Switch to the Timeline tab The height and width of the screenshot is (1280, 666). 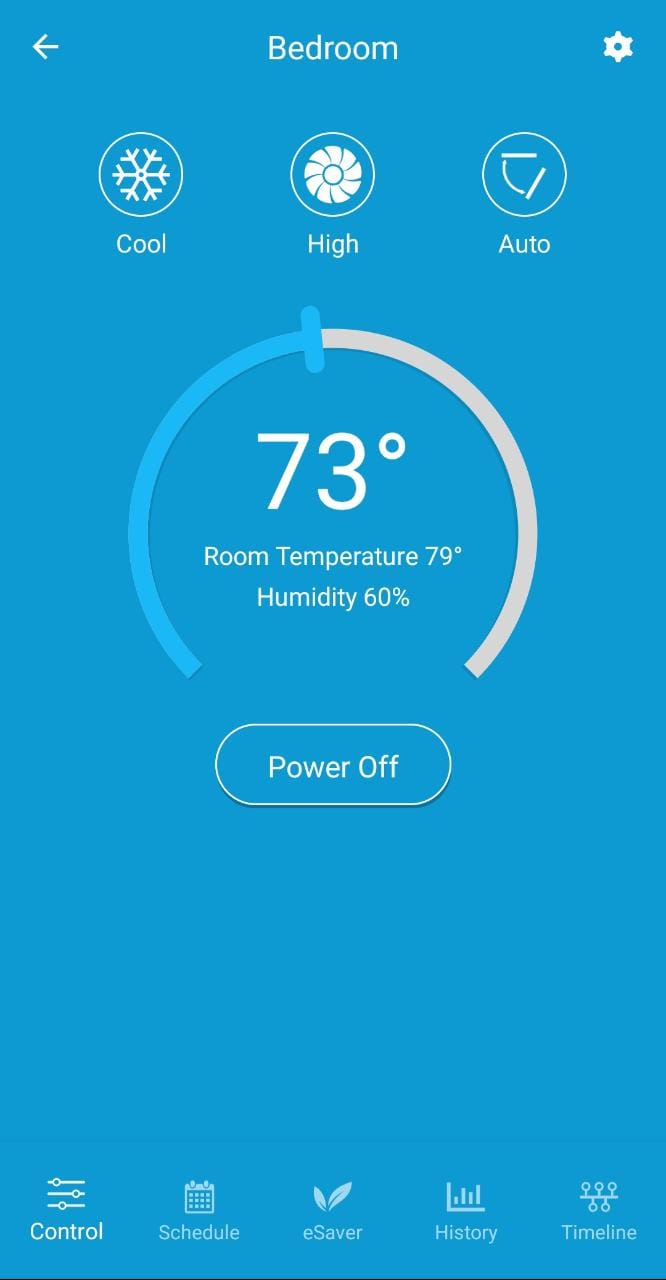click(598, 1210)
